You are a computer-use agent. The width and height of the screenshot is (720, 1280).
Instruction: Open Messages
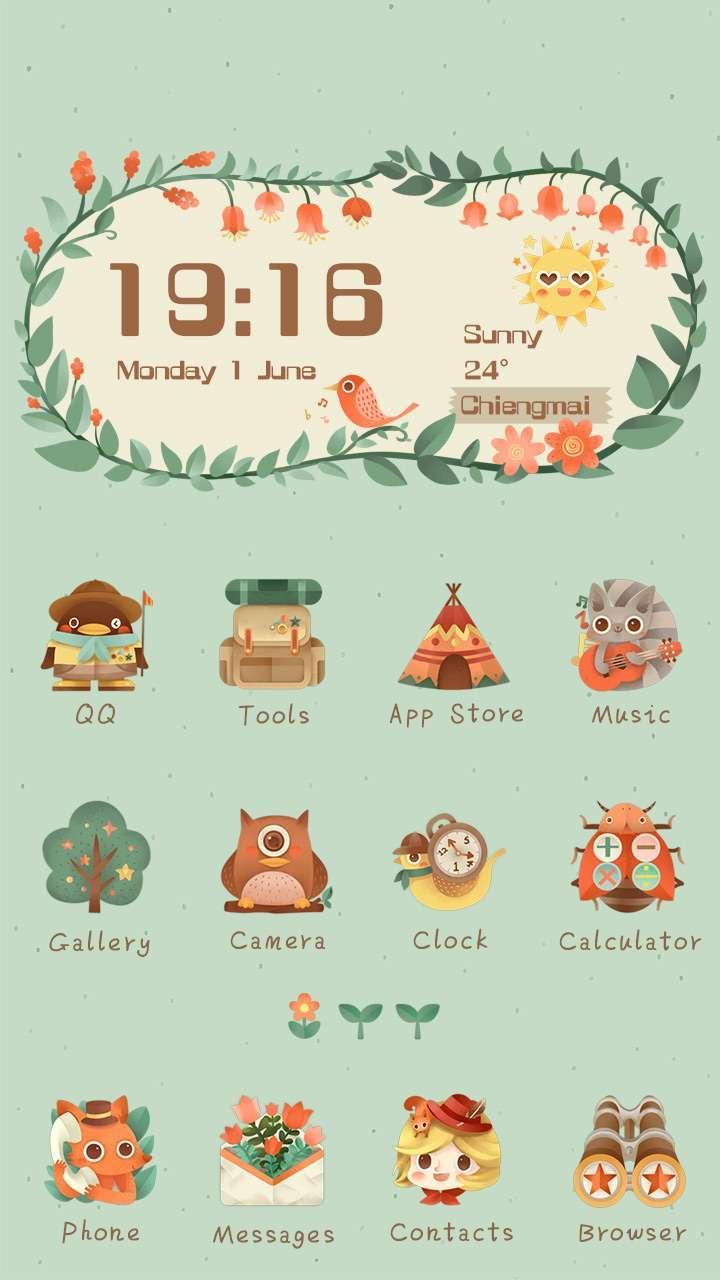[x=272, y=1150]
